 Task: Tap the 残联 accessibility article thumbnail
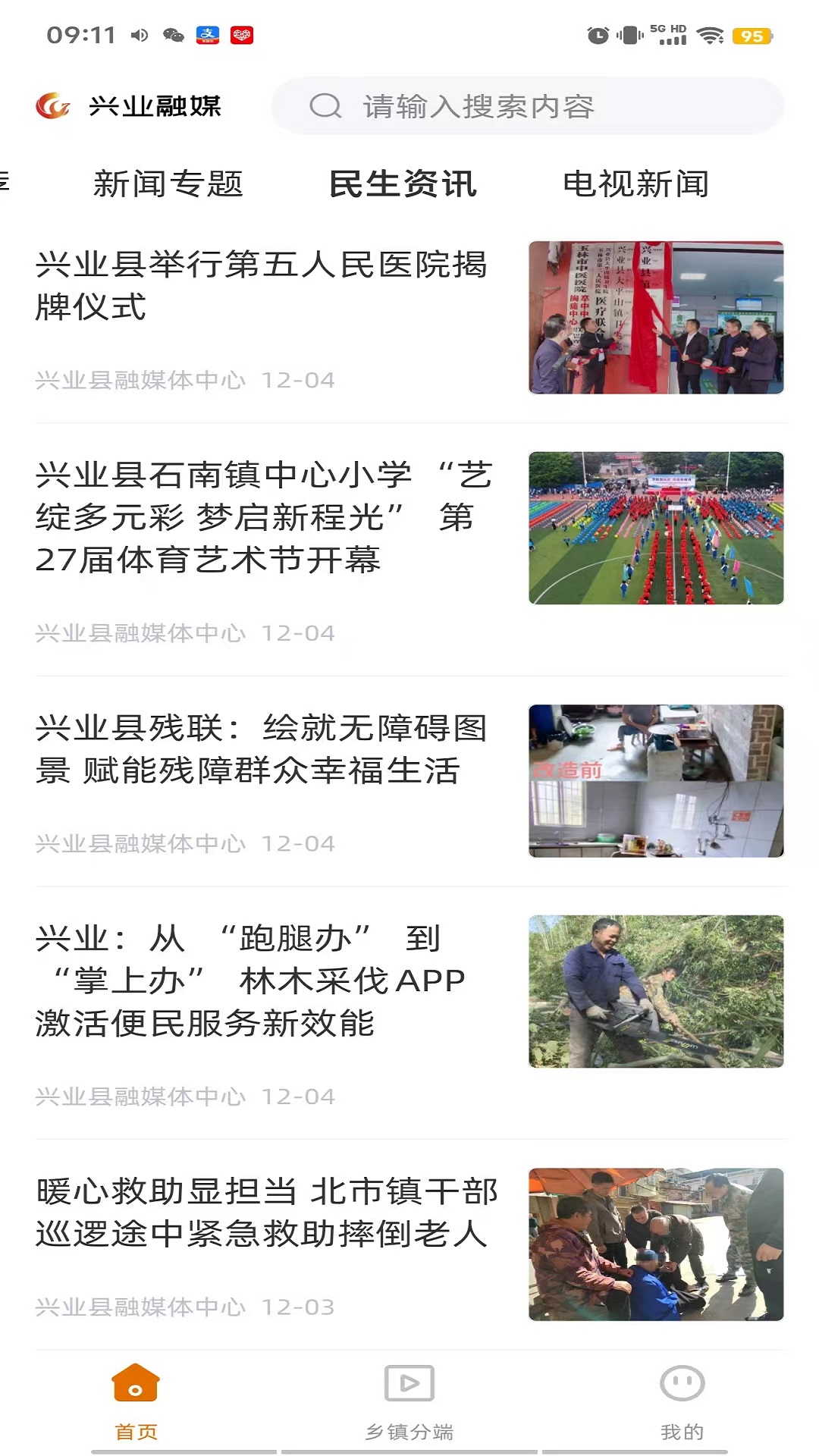tap(657, 781)
